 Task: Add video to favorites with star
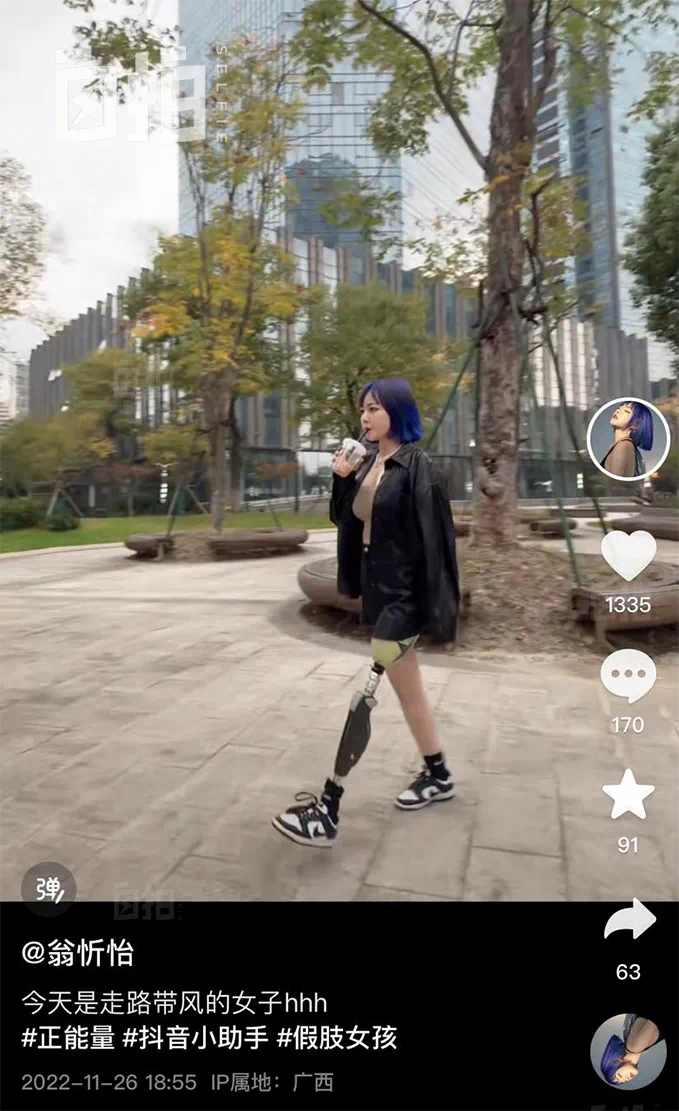pos(628,795)
